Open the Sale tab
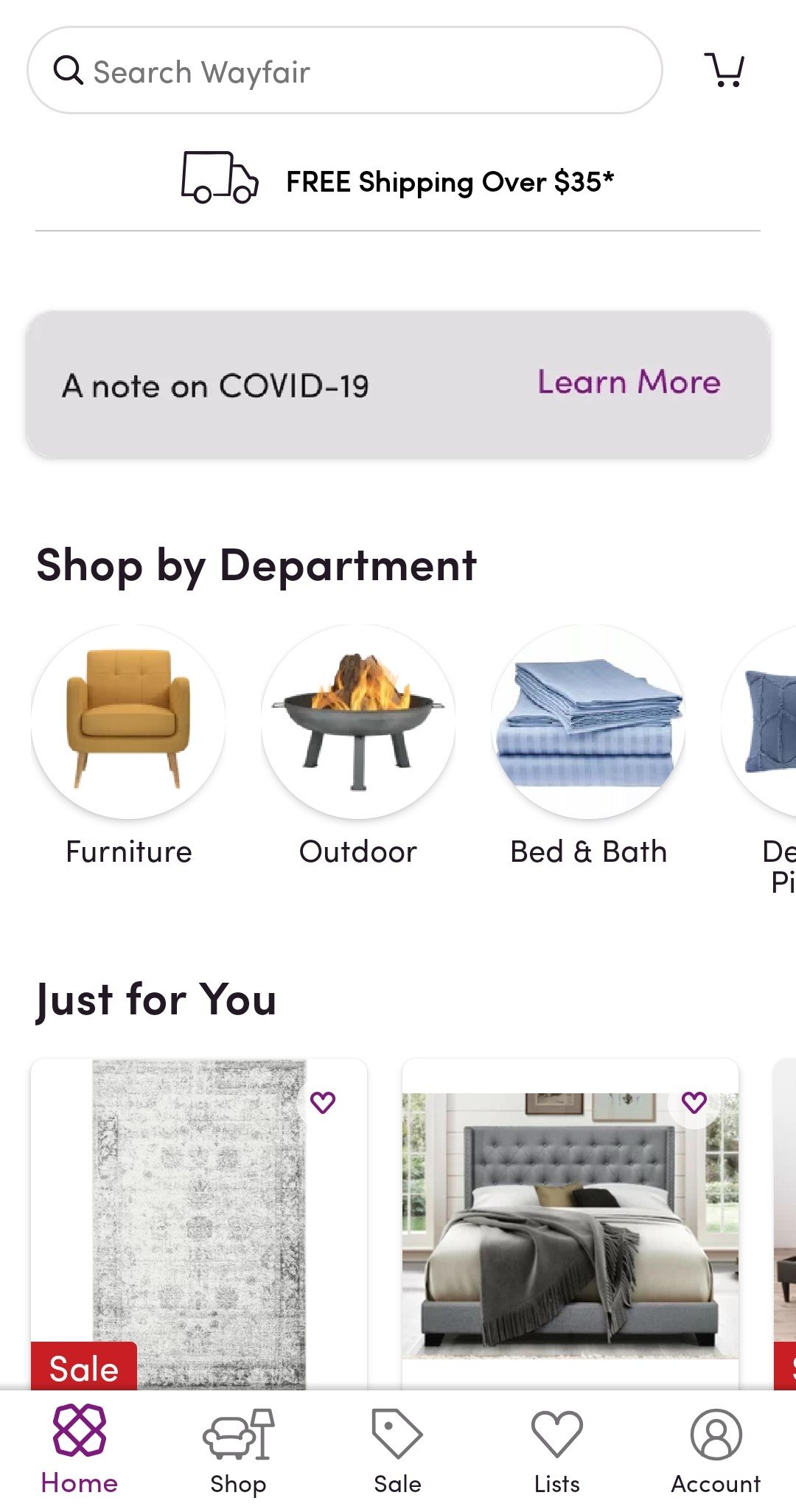The height and width of the screenshot is (1512, 796). pyautogui.click(x=397, y=1450)
